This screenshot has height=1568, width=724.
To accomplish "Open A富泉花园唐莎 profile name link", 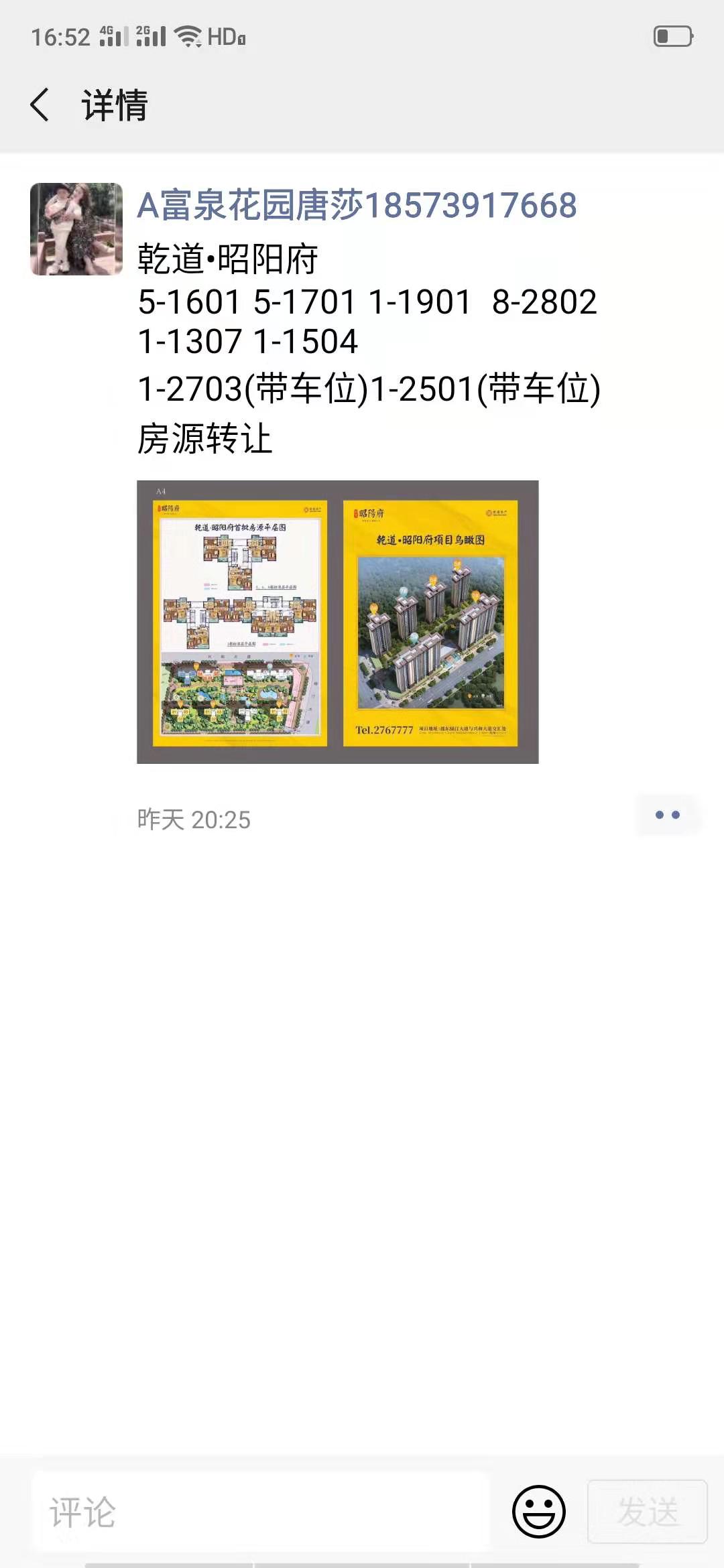I will click(357, 205).
